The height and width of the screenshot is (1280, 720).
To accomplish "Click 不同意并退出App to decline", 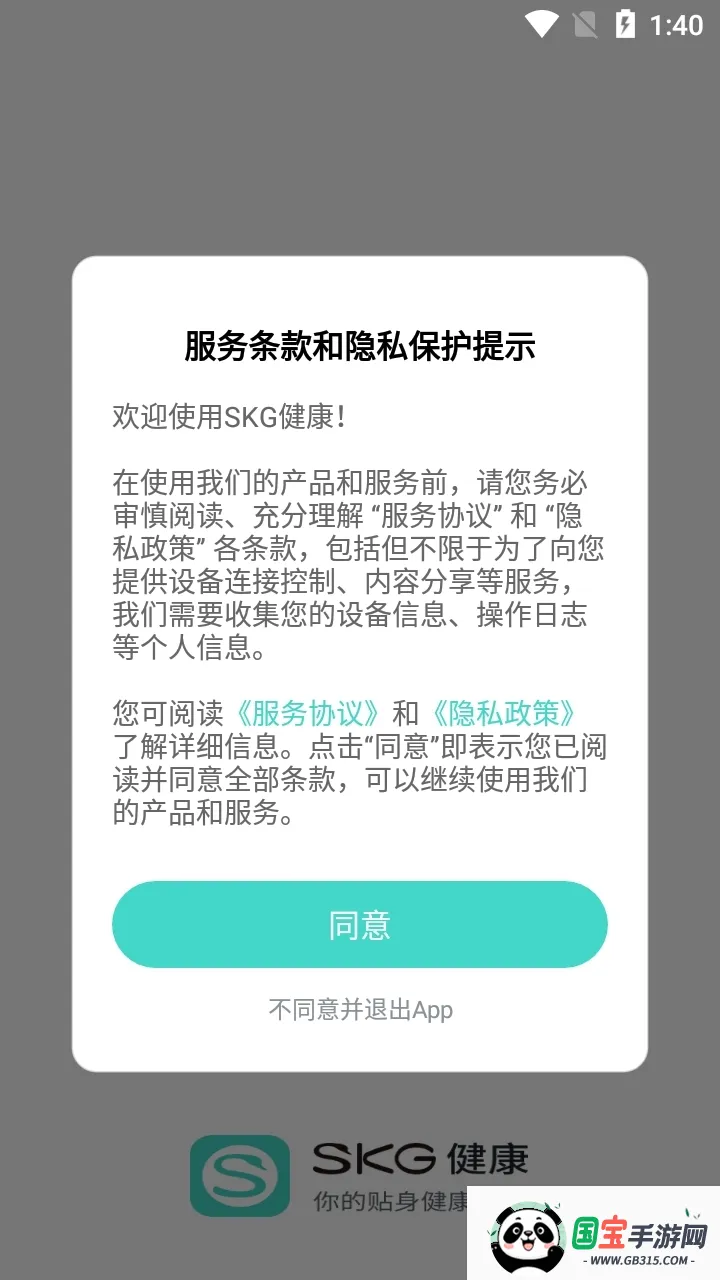I will click(x=359, y=1011).
